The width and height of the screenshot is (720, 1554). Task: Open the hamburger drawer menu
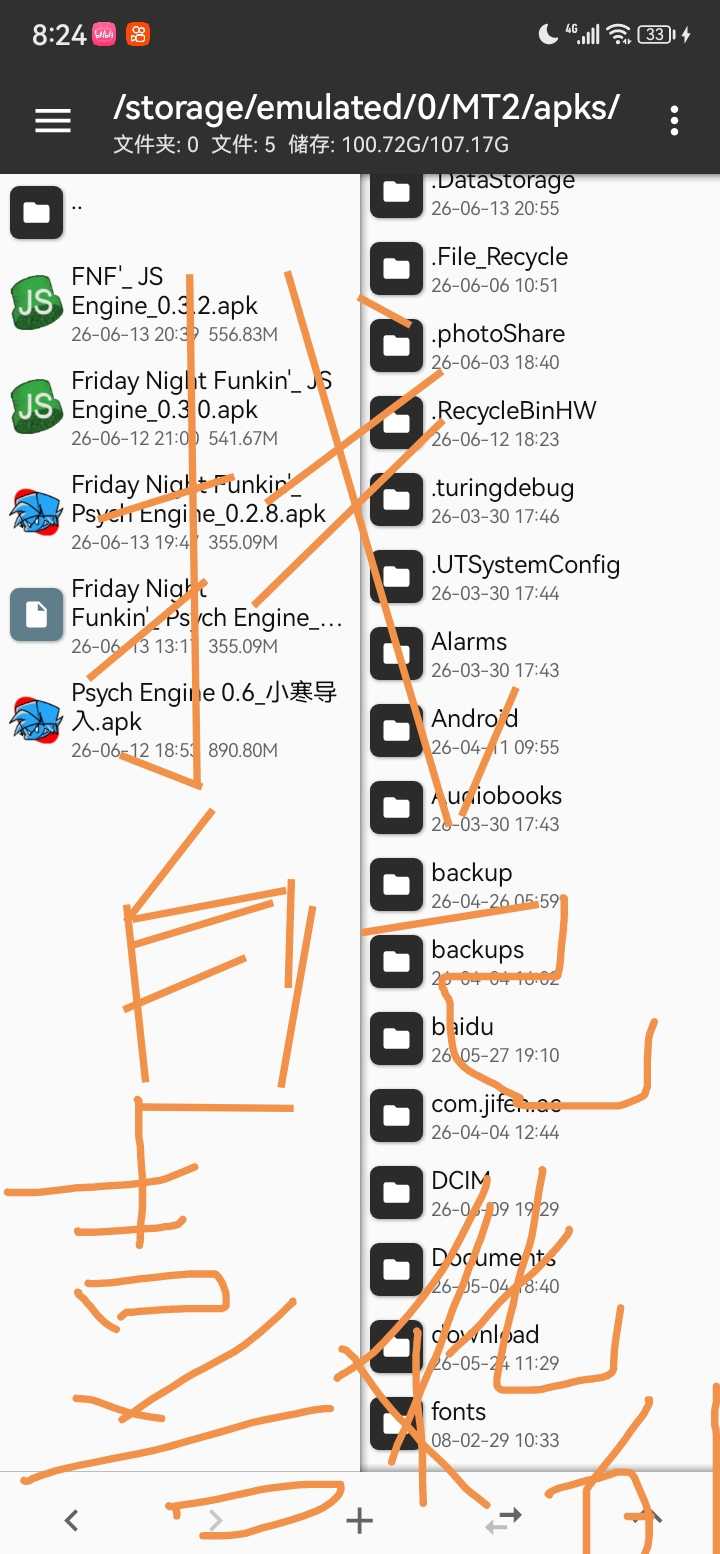[53, 121]
